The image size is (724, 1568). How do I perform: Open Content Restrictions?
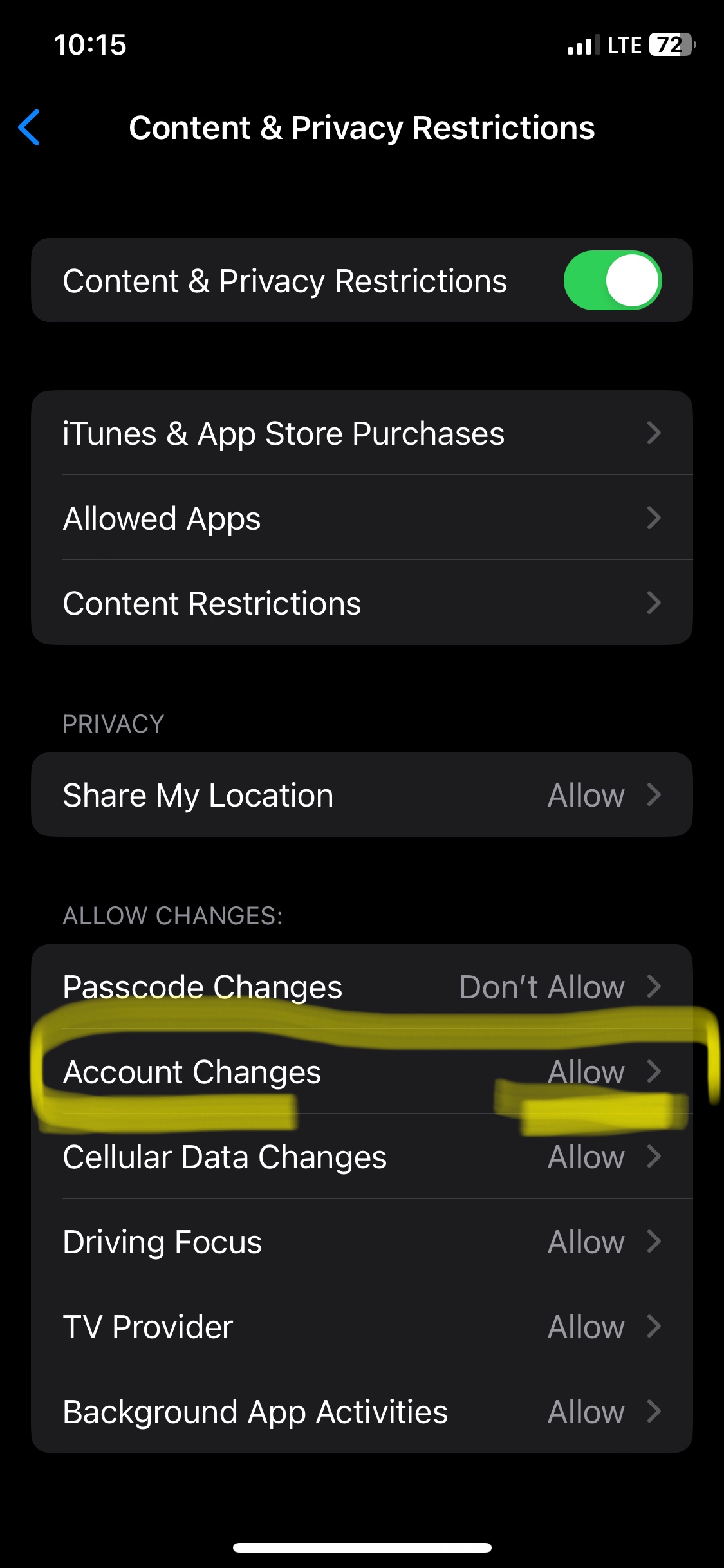pos(362,602)
